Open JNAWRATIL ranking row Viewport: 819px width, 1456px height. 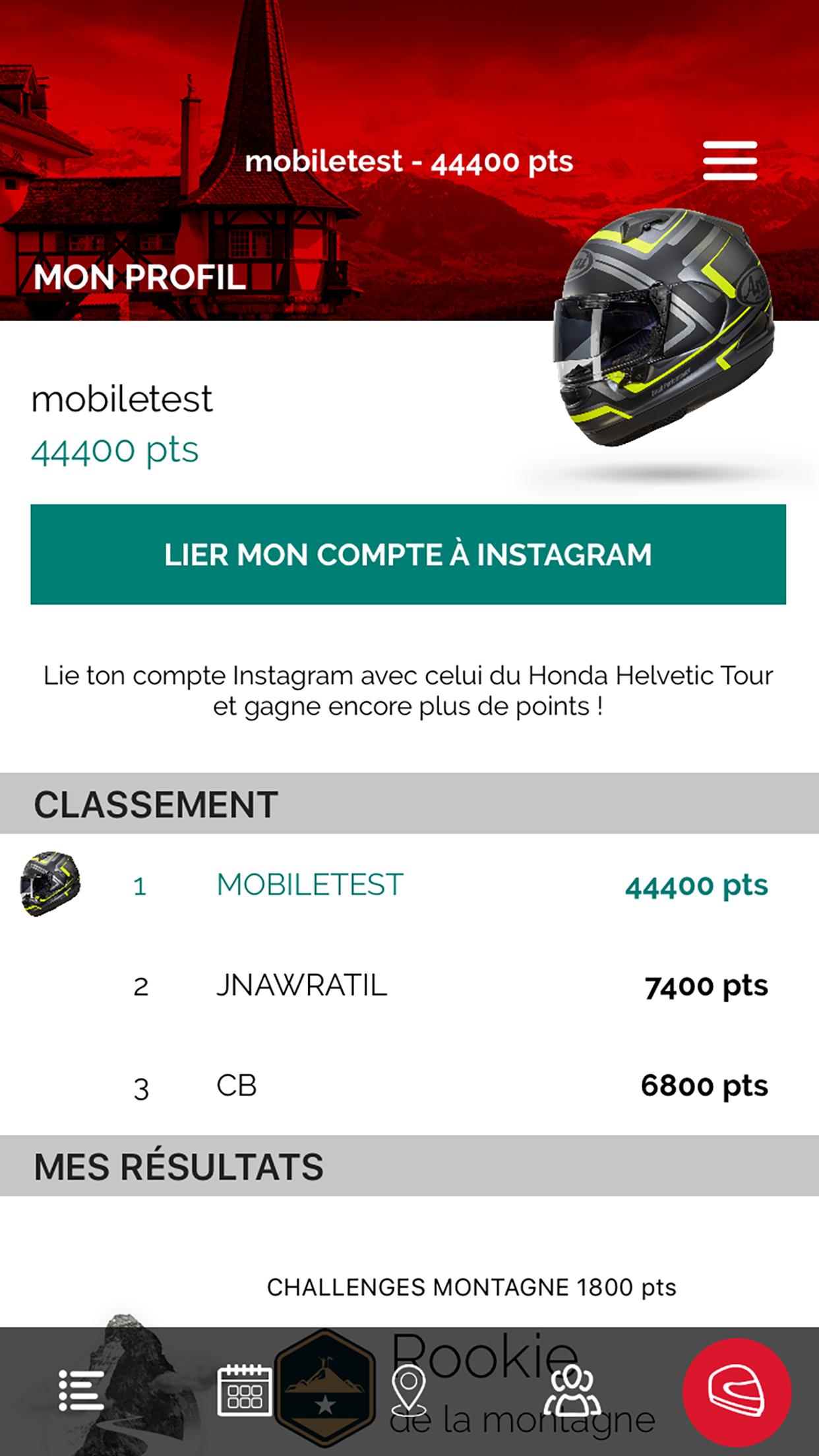[x=409, y=986]
